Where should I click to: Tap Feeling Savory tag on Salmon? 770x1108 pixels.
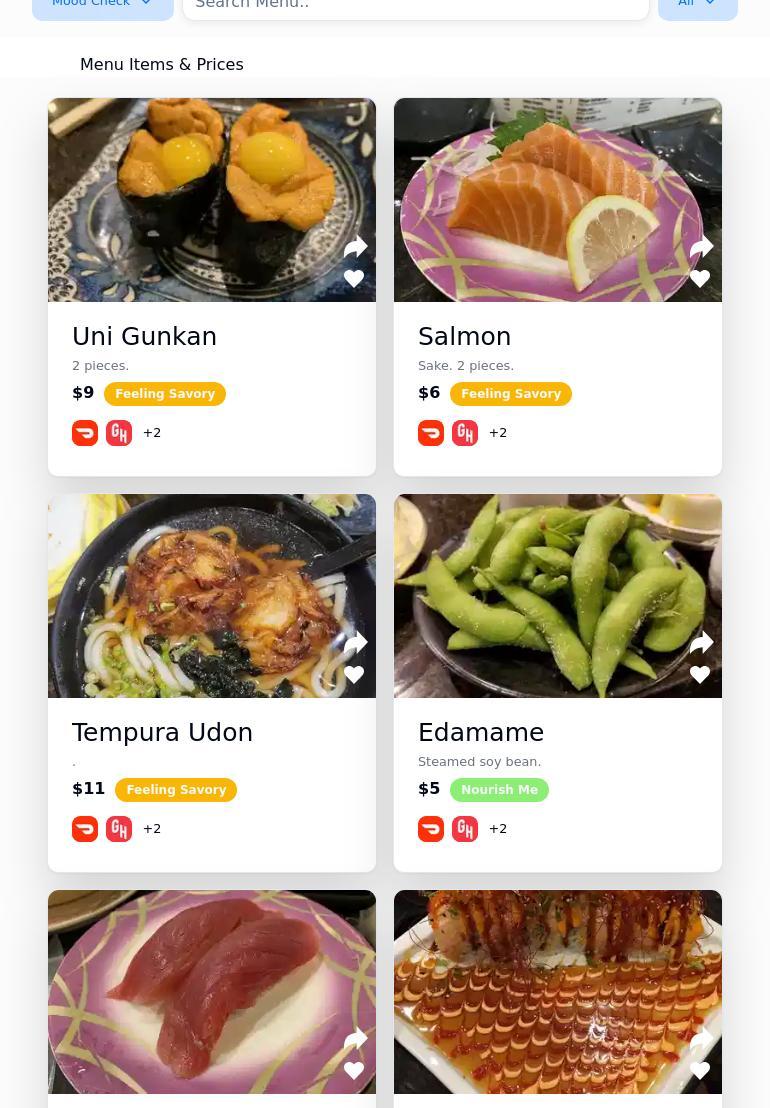[511, 394]
